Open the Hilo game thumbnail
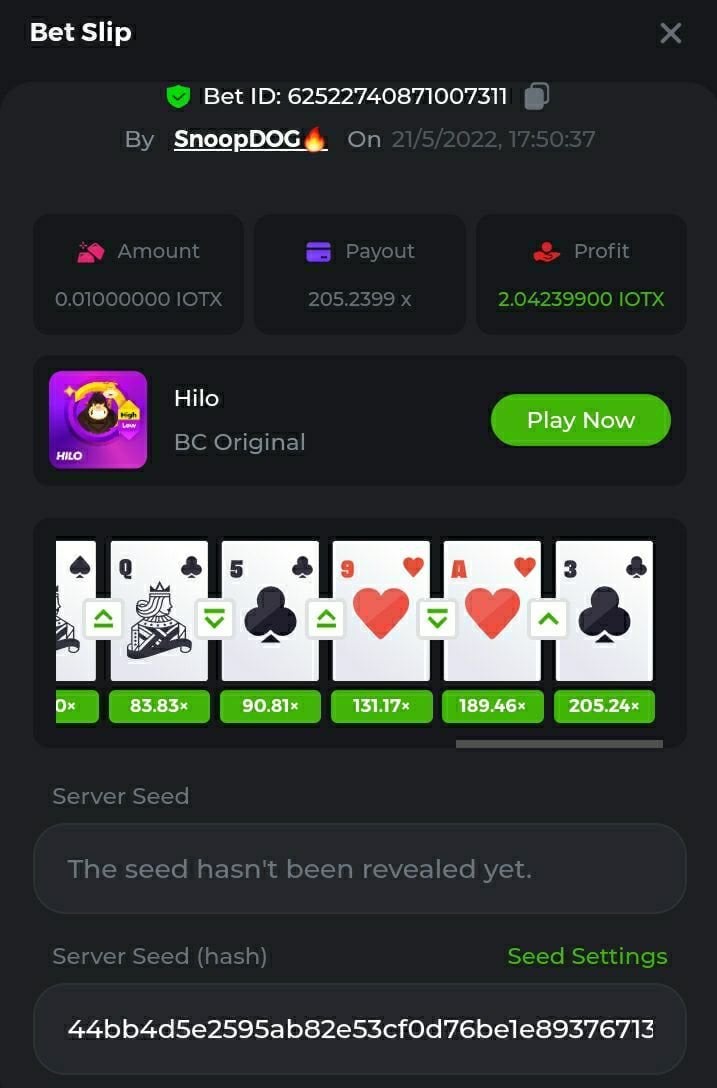This screenshot has width=717, height=1088. [98, 420]
